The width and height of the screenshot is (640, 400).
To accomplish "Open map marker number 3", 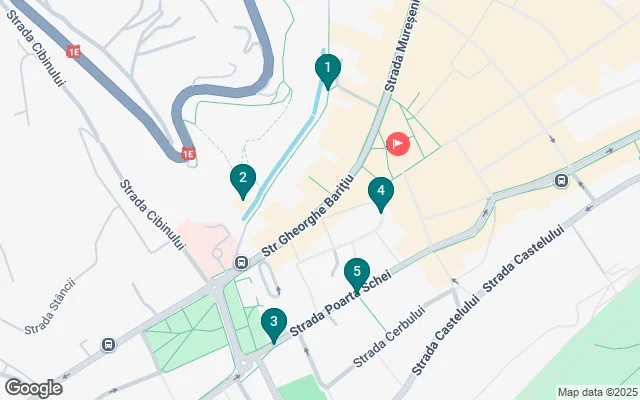I will (x=271, y=323).
